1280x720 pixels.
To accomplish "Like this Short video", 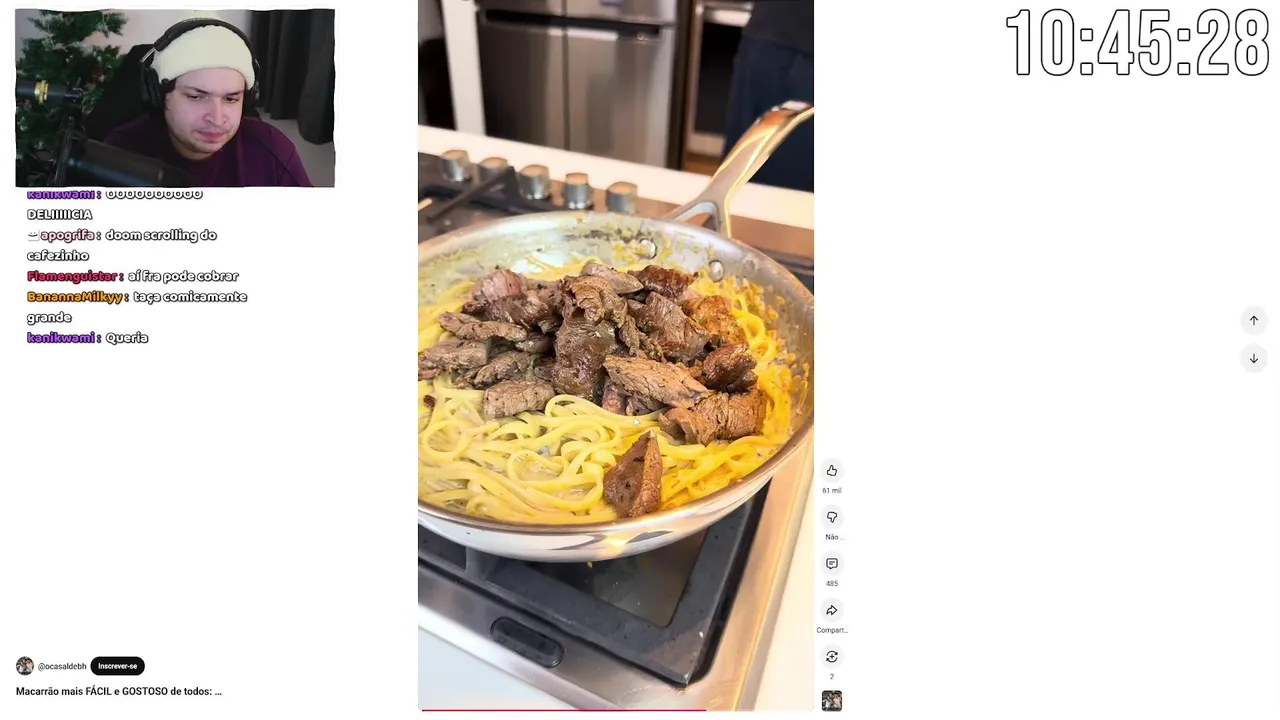I will pyautogui.click(x=831, y=471).
